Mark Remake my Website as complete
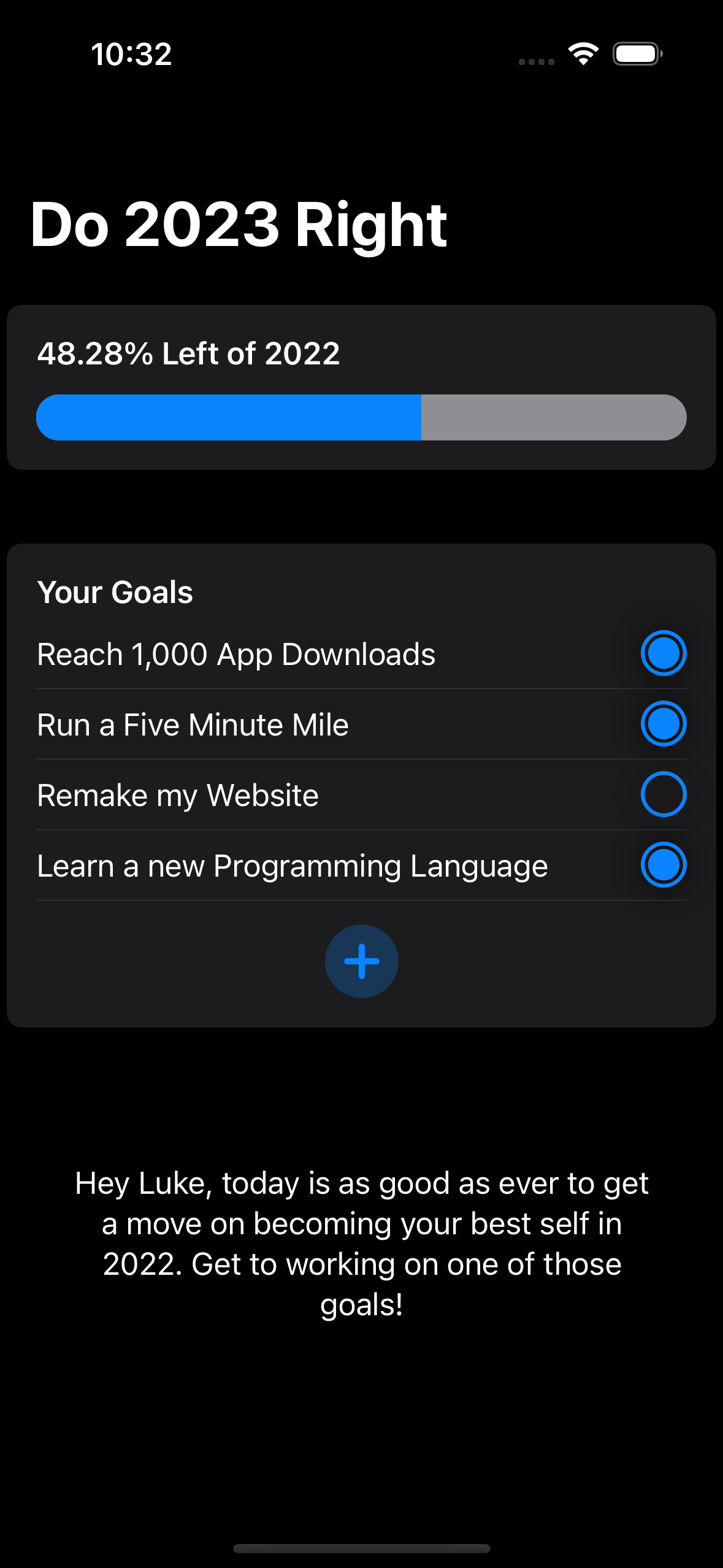Viewport: 723px width, 1568px height. click(x=663, y=794)
